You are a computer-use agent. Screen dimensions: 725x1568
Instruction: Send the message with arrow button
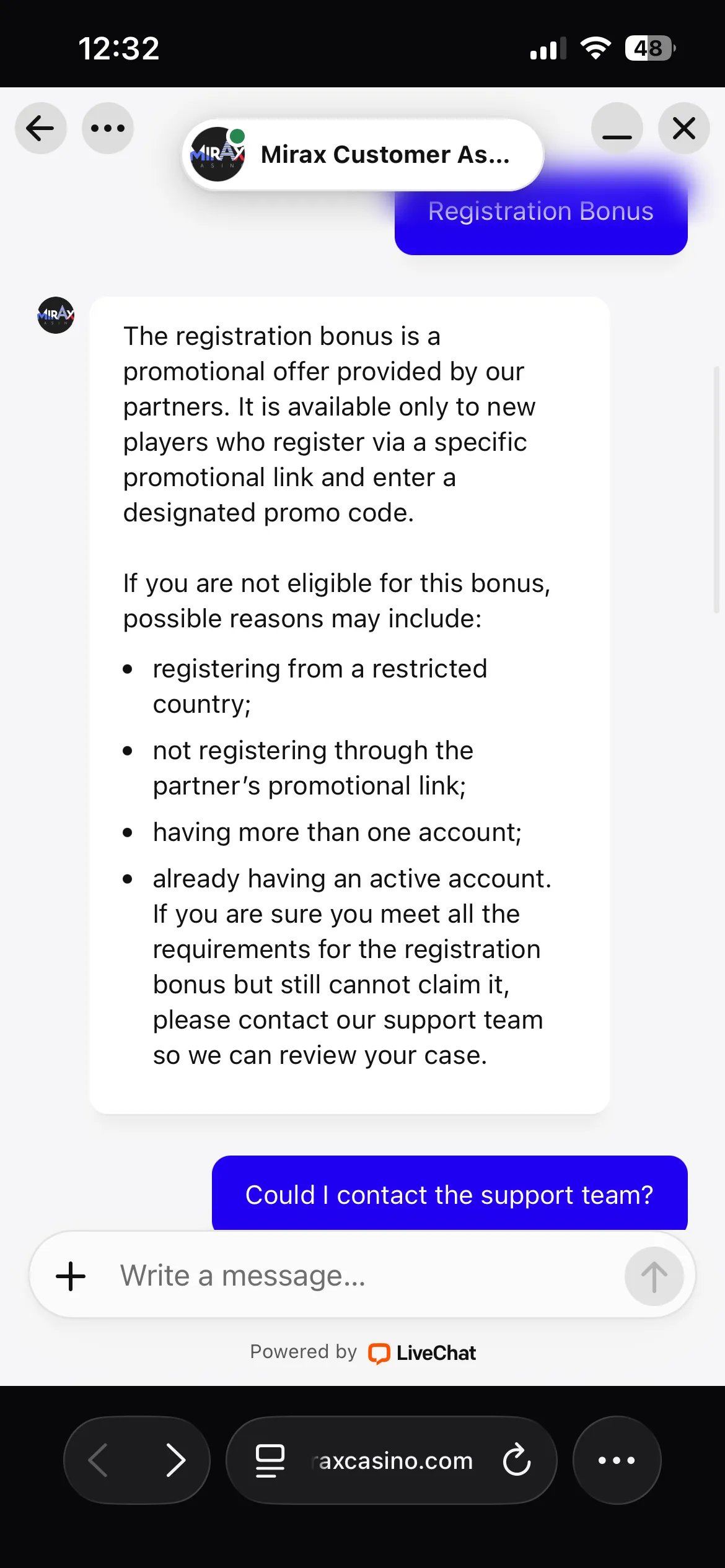pyautogui.click(x=654, y=1276)
